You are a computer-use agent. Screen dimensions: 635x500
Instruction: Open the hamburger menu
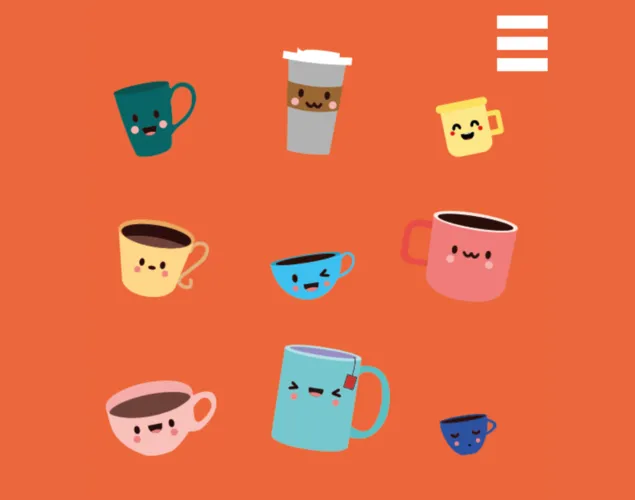coord(522,43)
